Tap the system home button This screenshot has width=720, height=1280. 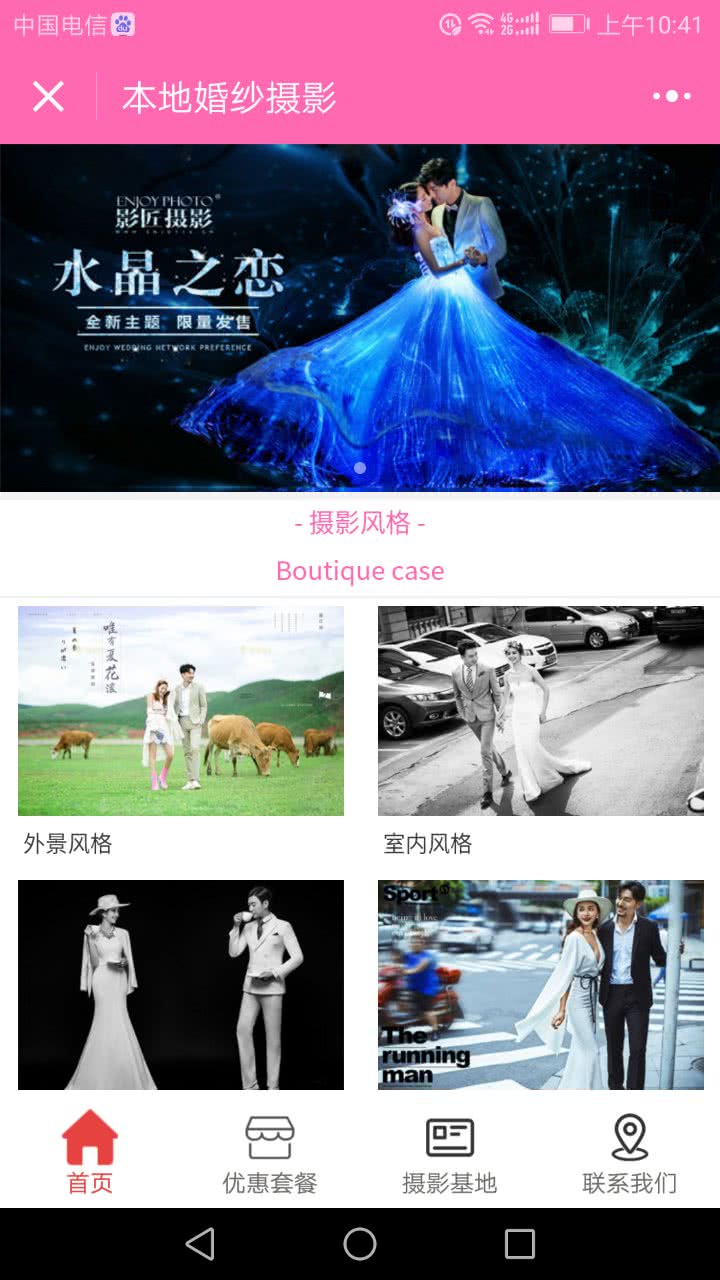pos(360,1244)
